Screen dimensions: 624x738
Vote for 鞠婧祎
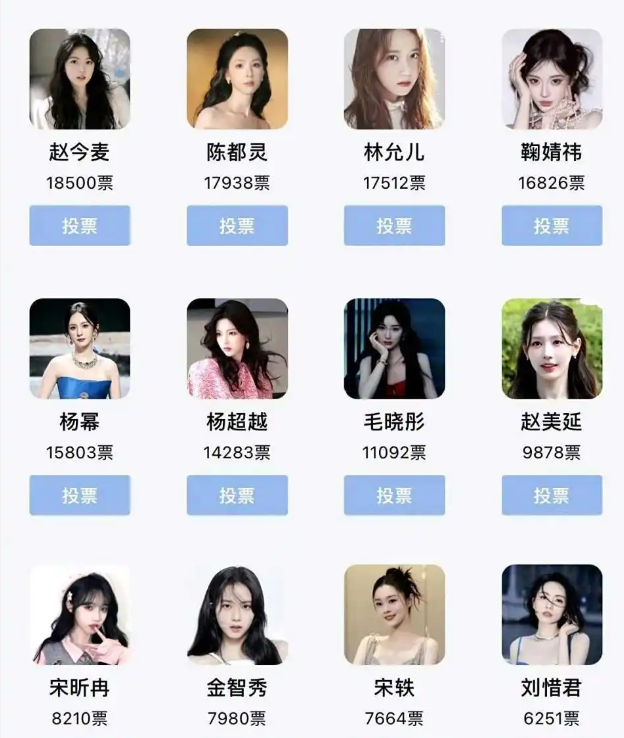coord(552,226)
